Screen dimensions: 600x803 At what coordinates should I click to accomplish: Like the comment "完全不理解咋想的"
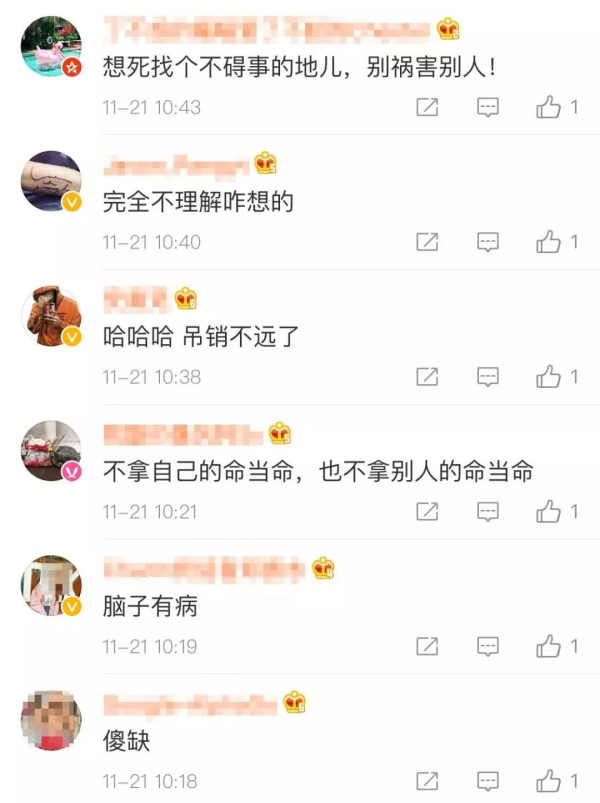coord(548,242)
